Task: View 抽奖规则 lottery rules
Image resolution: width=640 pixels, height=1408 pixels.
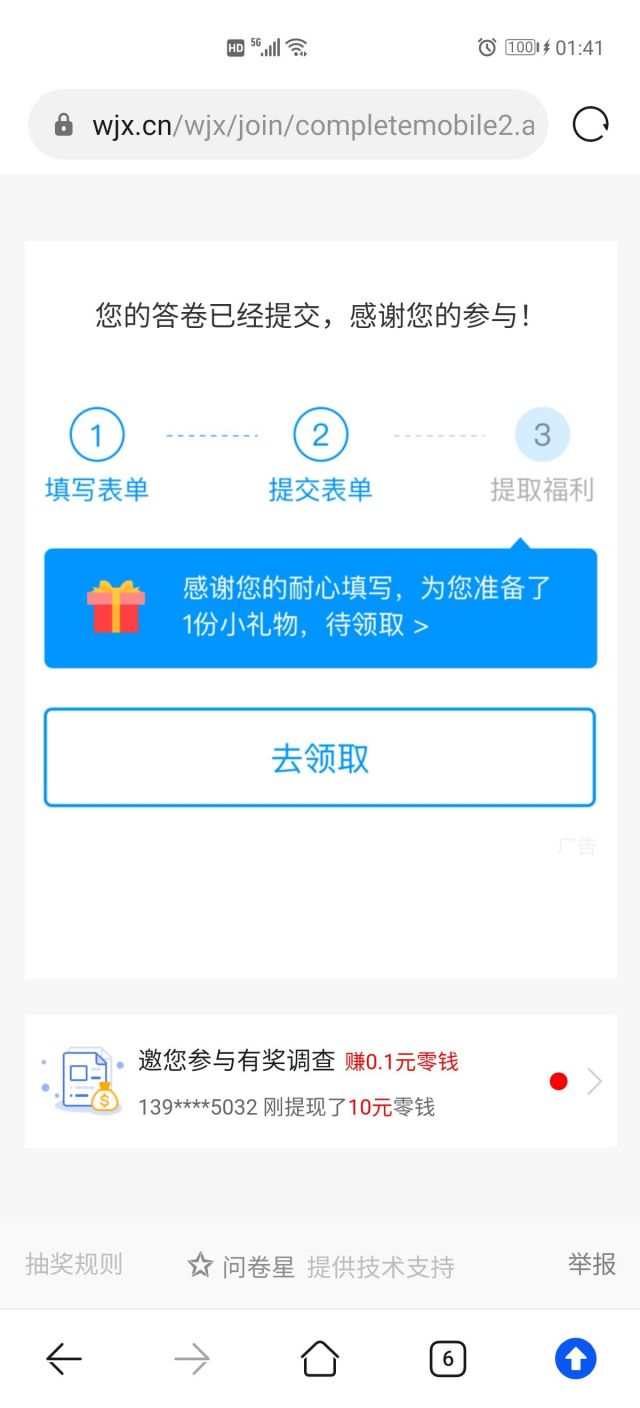Action: [x=74, y=1264]
